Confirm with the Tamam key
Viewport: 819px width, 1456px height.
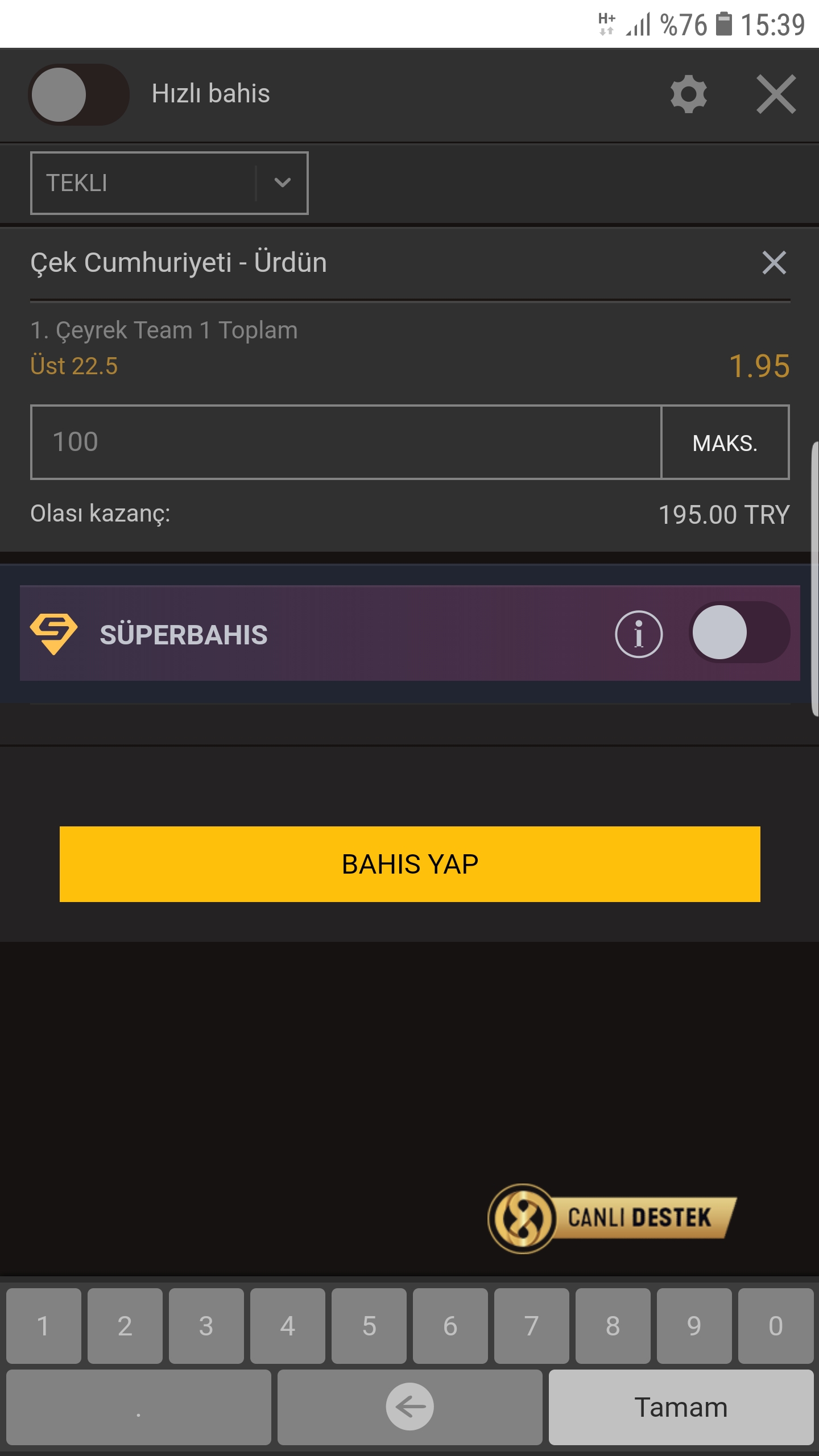pyautogui.click(x=681, y=1407)
